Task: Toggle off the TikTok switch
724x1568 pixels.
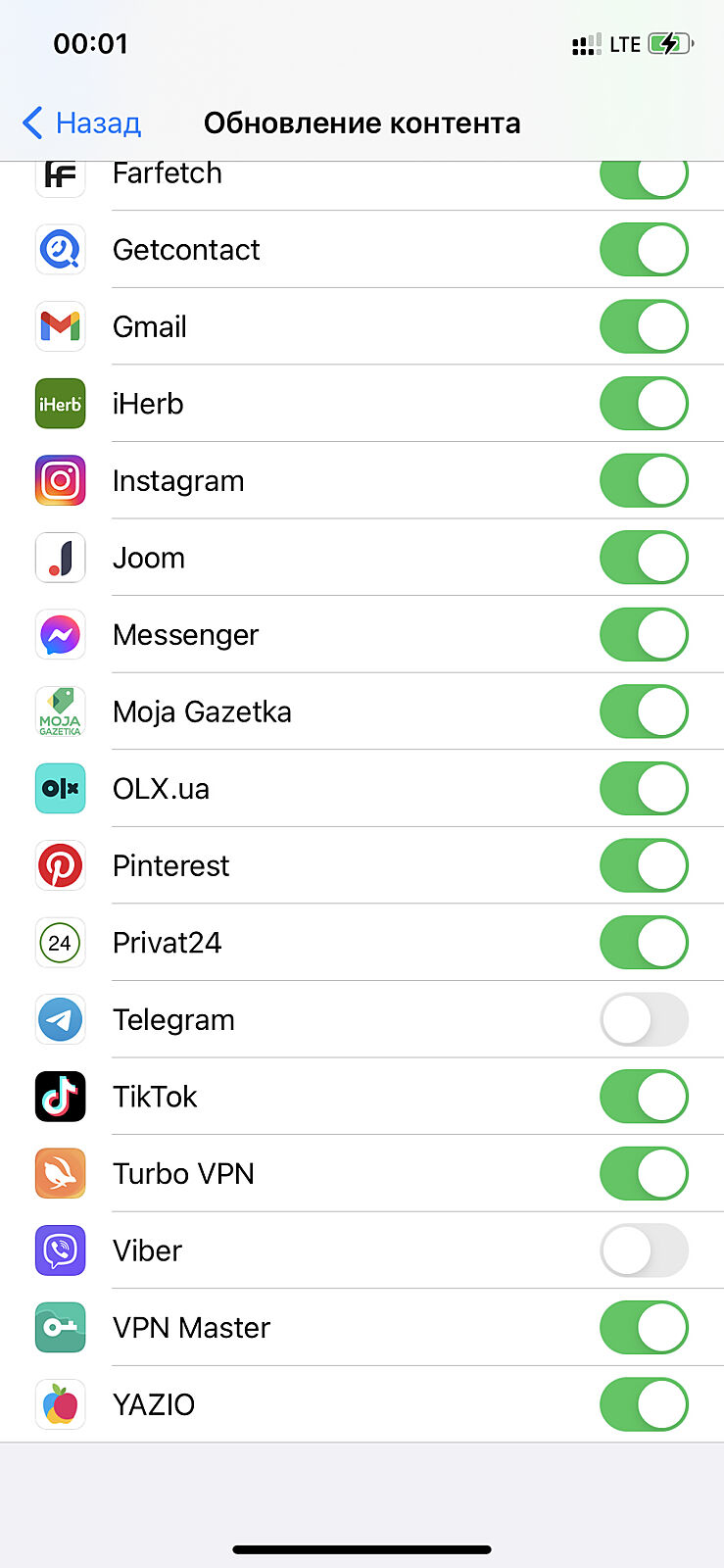Action: tap(644, 1097)
